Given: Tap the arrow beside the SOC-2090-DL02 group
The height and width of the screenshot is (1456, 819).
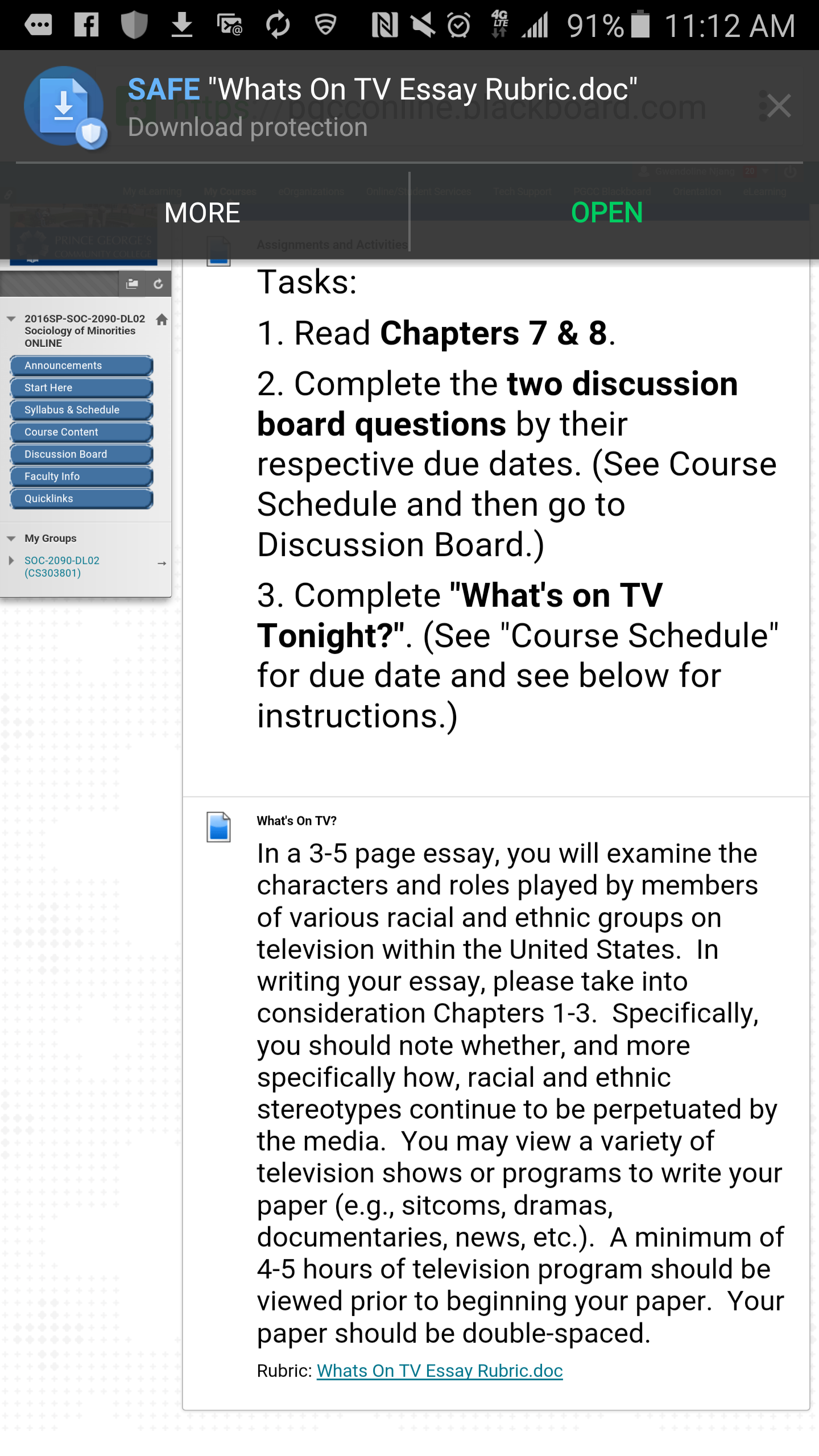Looking at the screenshot, I should pos(162,563).
